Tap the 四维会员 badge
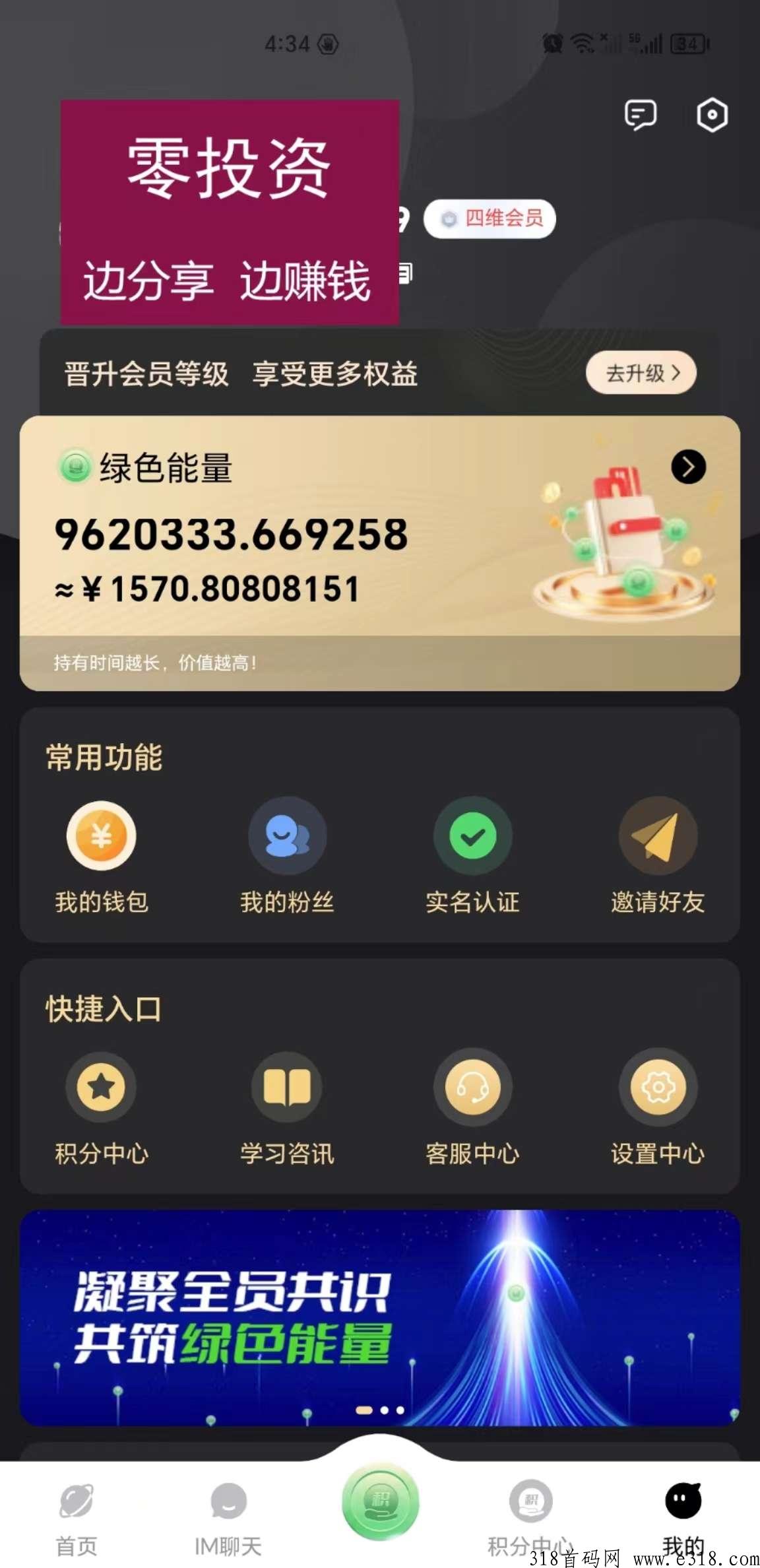The width and height of the screenshot is (760, 1568). (490, 218)
